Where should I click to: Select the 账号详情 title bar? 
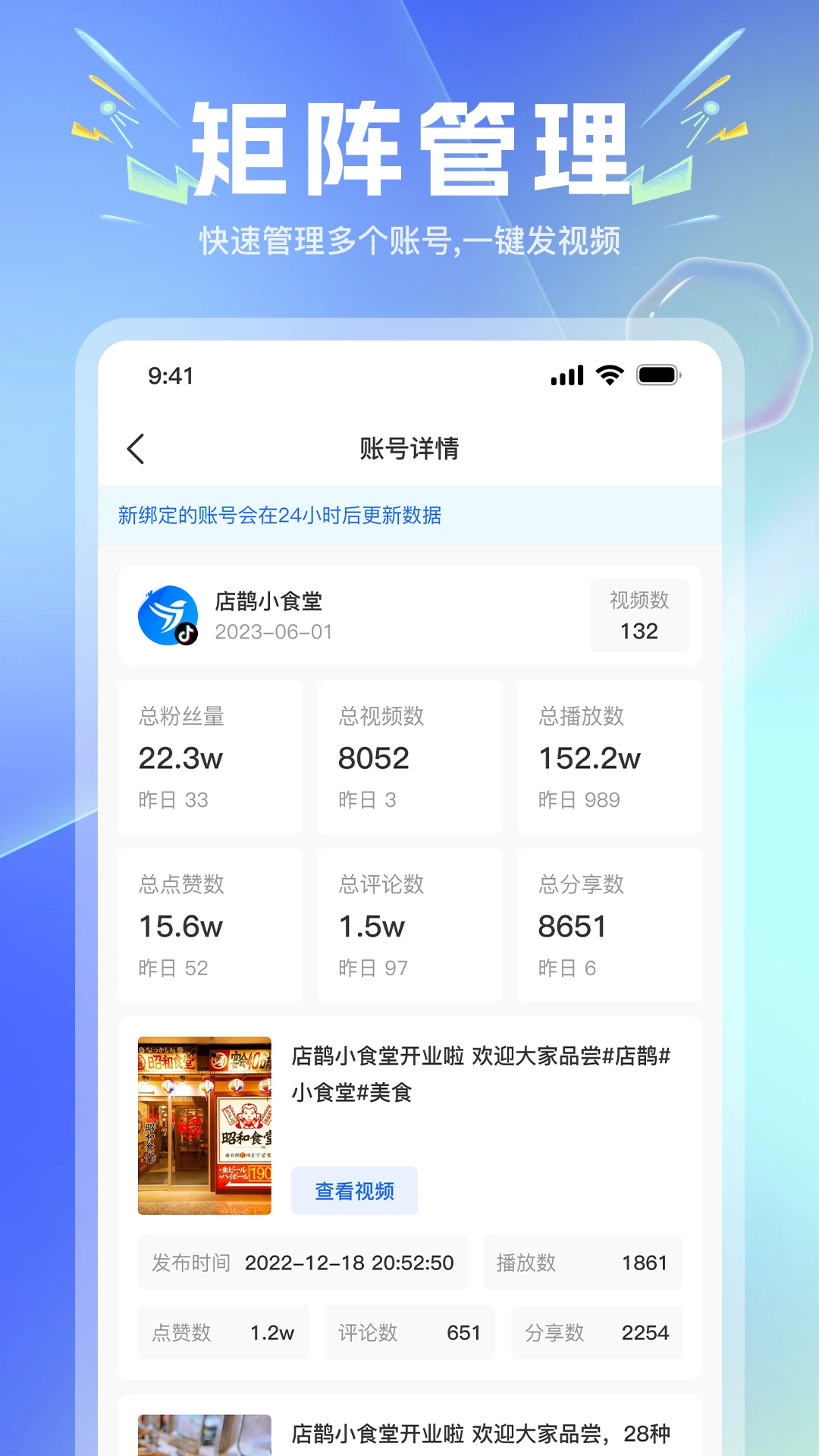409,447
